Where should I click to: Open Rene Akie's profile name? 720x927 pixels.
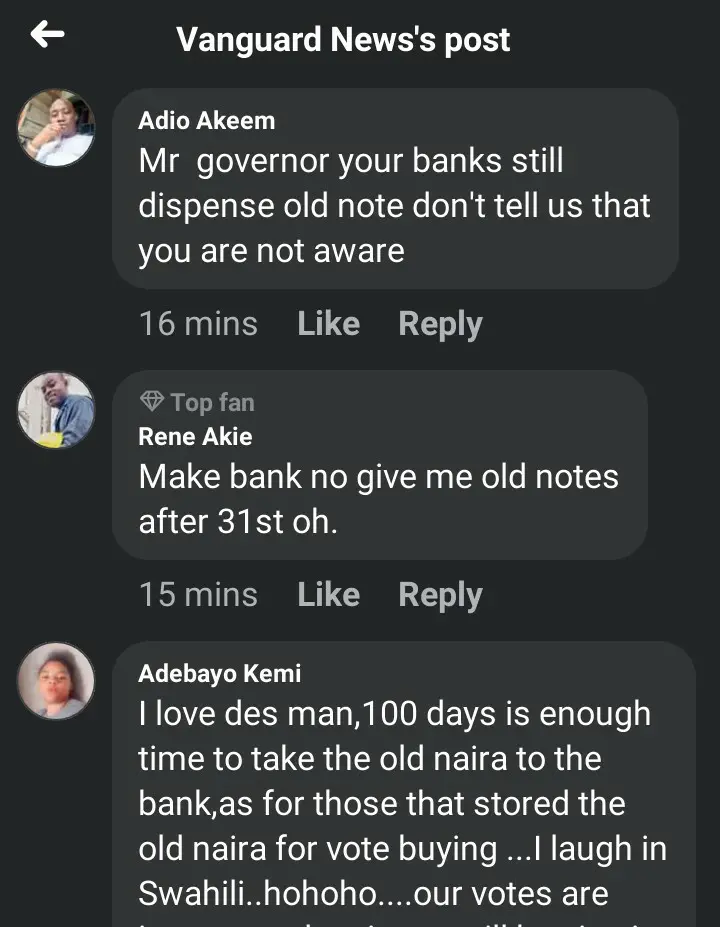(195, 436)
